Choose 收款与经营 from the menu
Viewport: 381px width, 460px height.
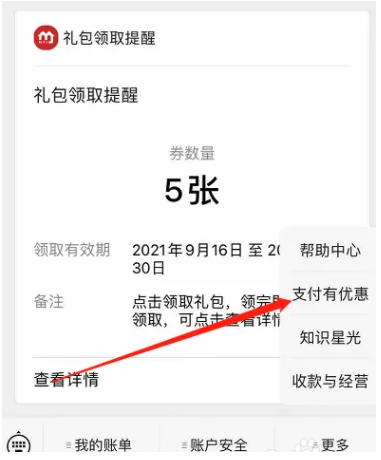click(x=330, y=381)
